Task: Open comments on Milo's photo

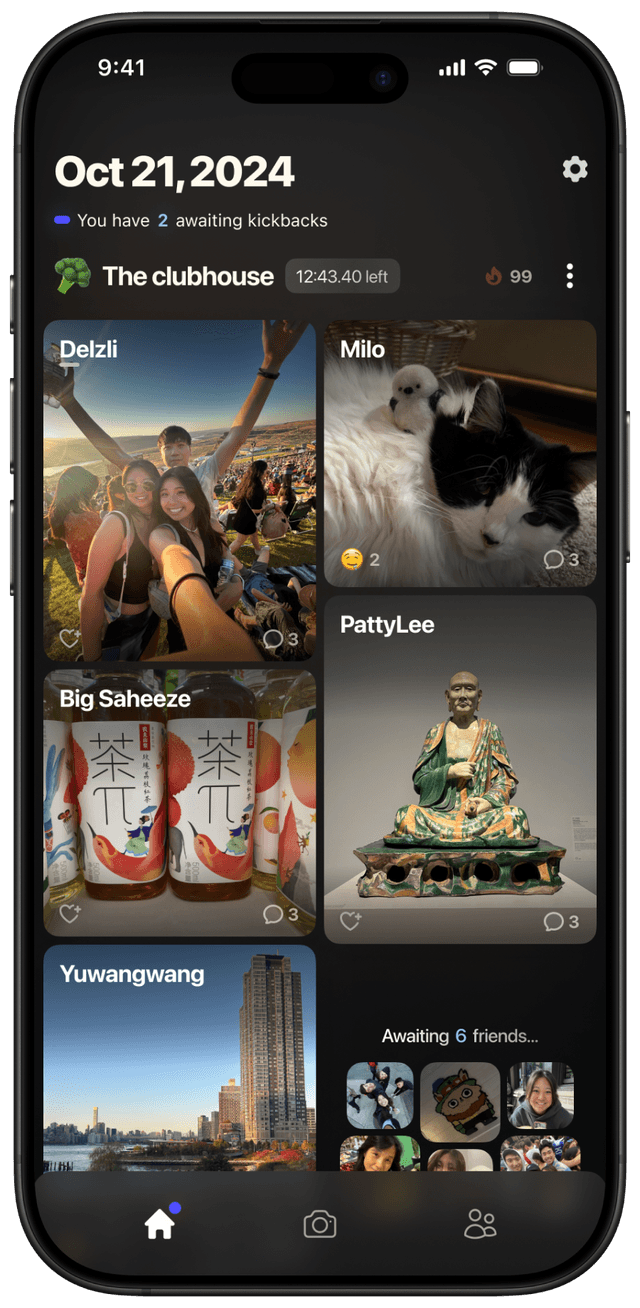Action: point(561,560)
